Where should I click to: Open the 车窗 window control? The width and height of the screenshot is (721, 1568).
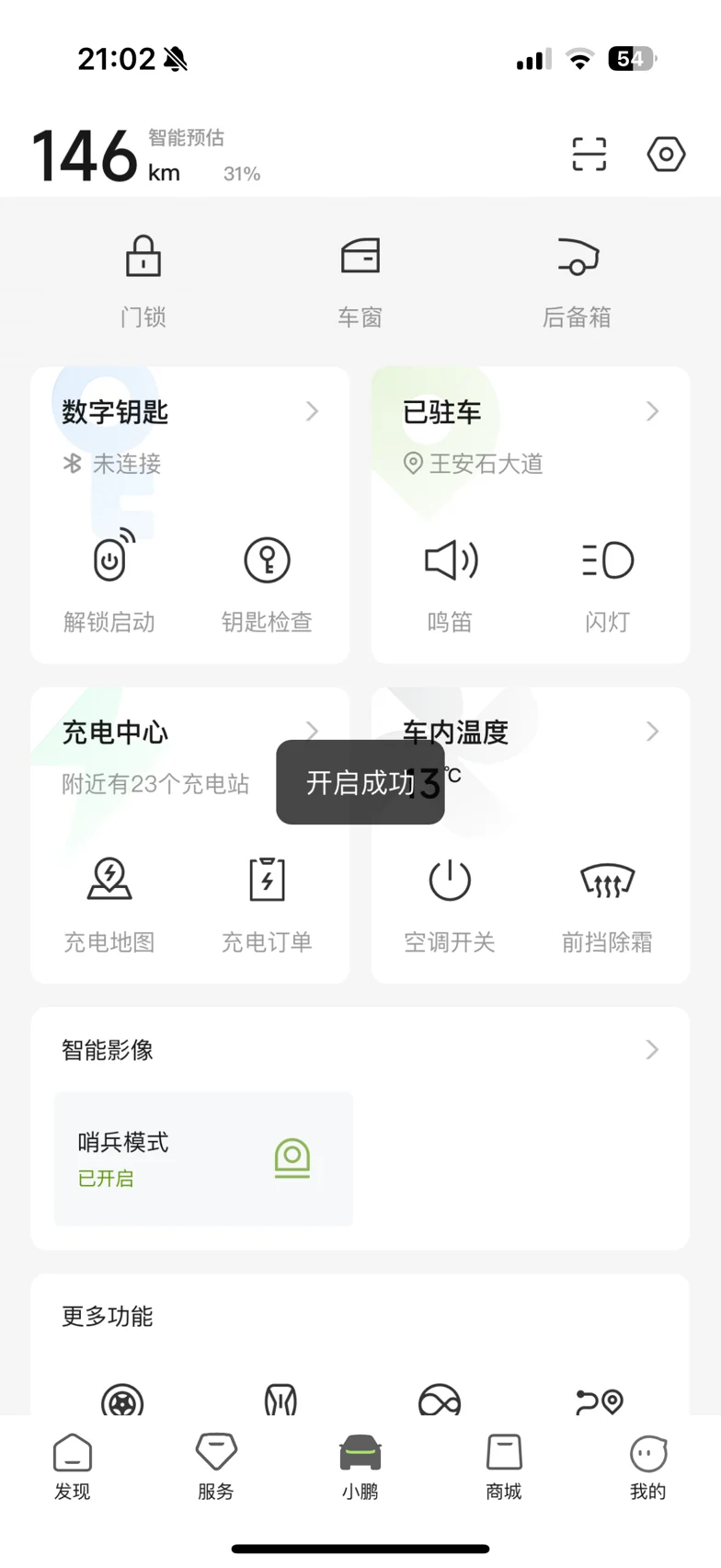(x=360, y=280)
